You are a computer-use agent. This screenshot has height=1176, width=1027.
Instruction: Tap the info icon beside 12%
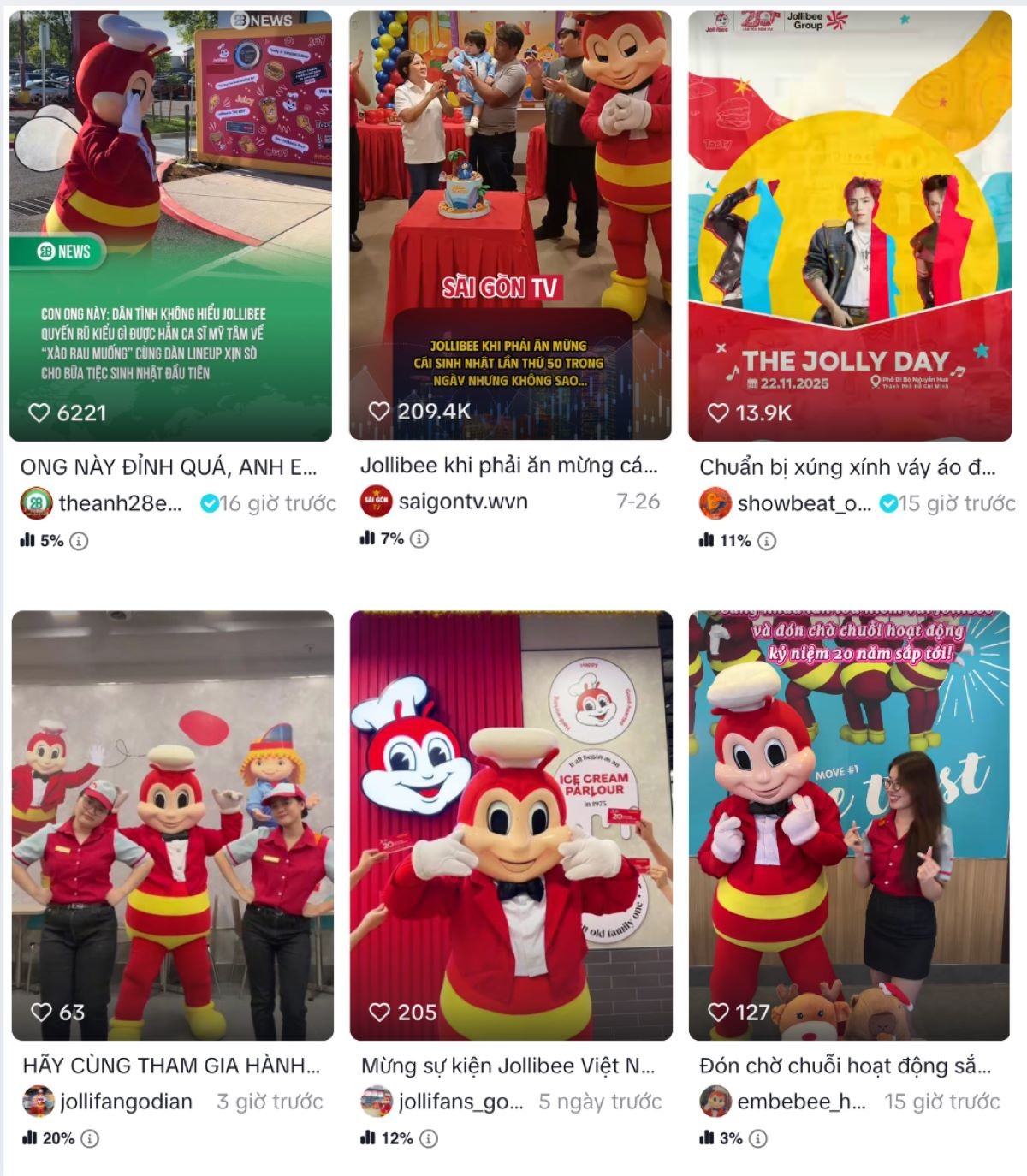429,1138
